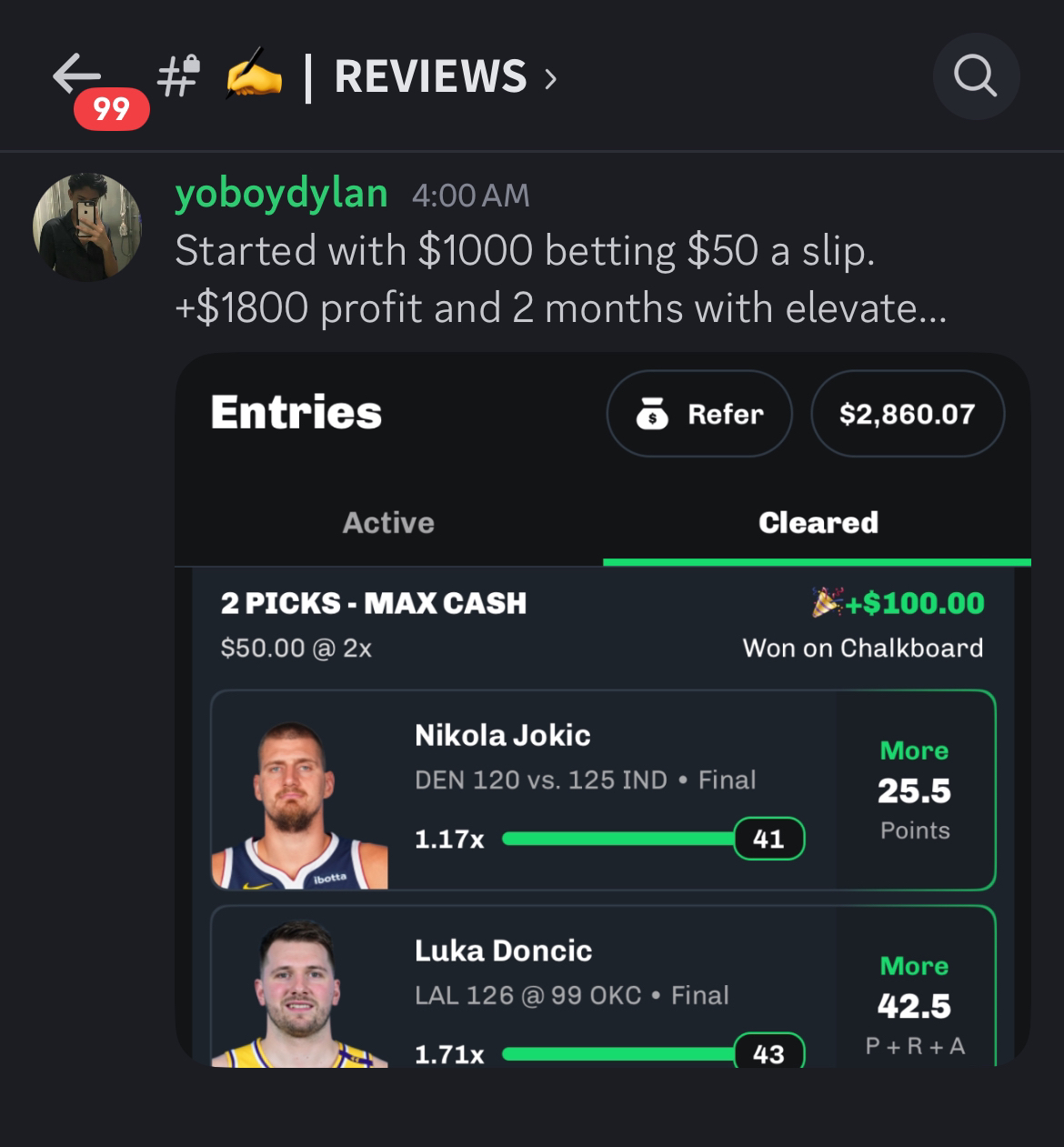Open the attached Entries screenshot image

click(602, 709)
